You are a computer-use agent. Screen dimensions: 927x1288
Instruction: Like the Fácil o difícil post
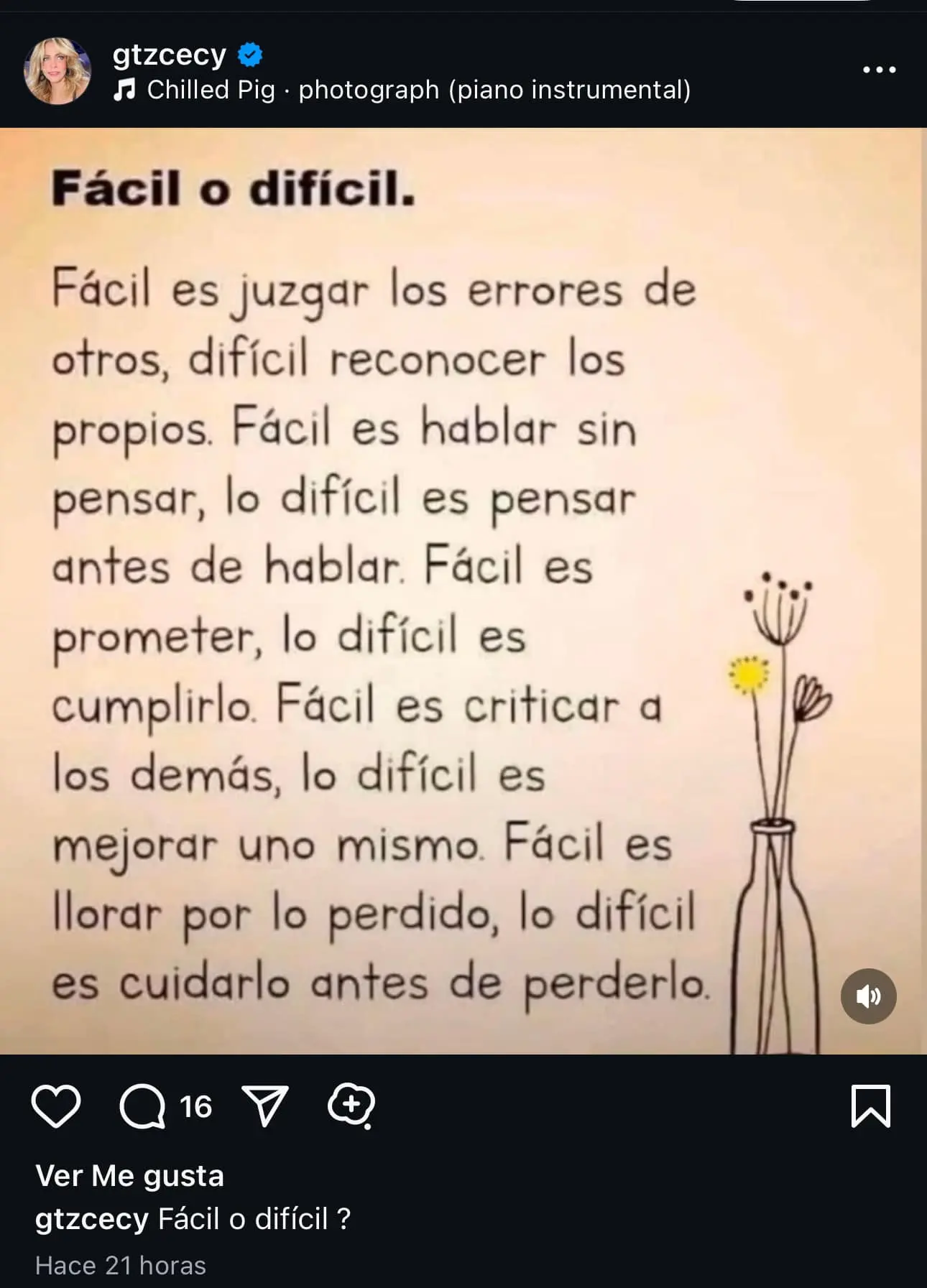(56, 1106)
